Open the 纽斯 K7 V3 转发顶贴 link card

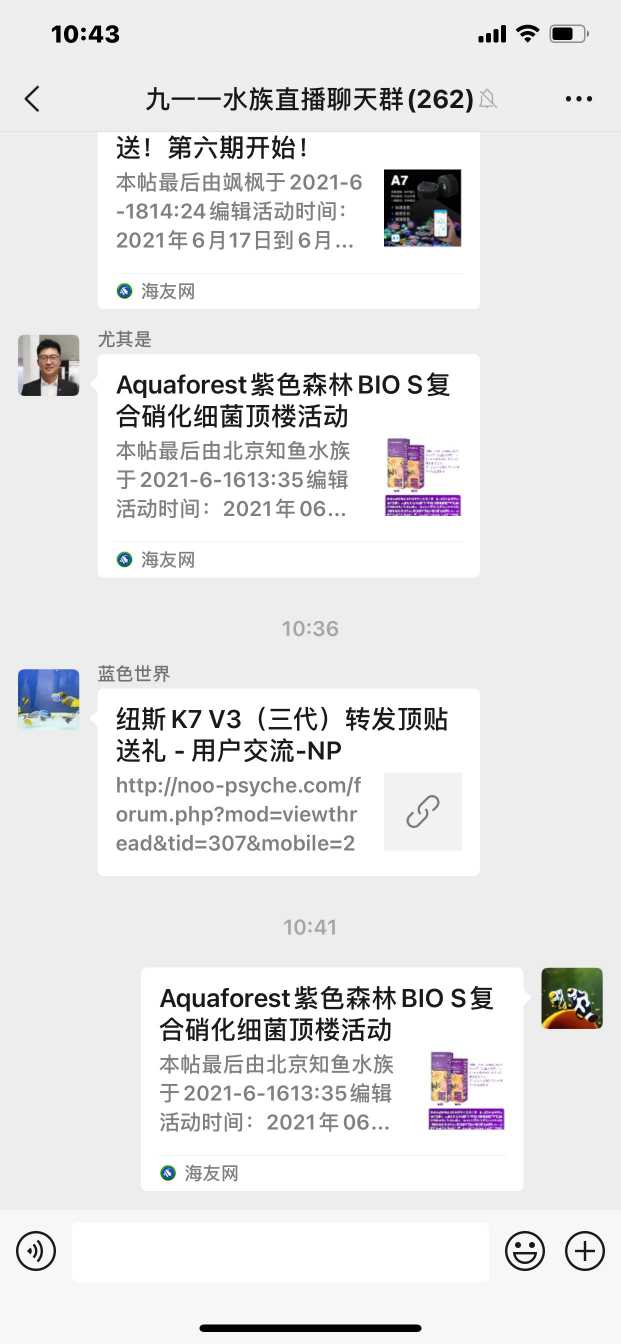click(x=288, y=782)
